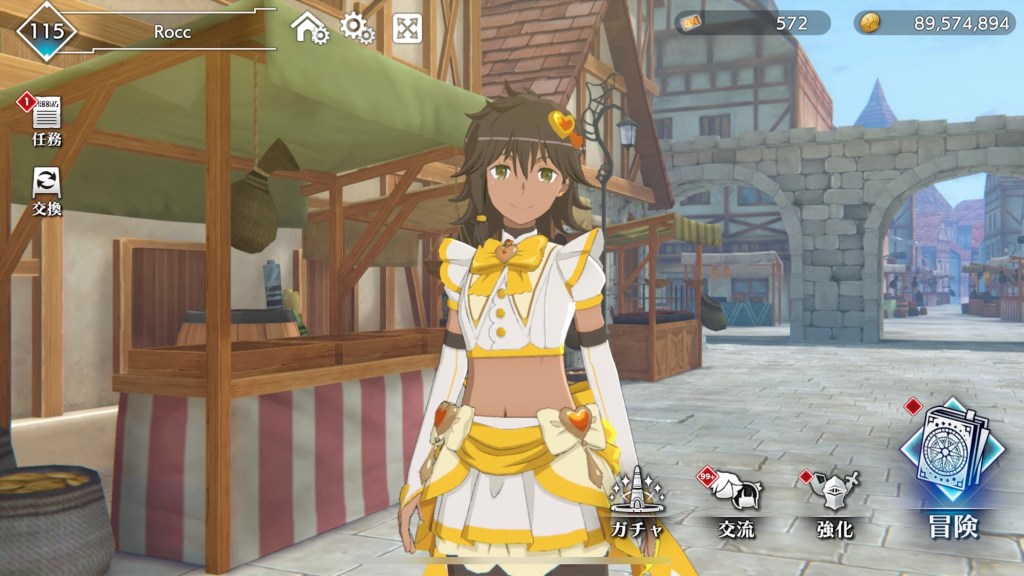Go to the ガチャ gacha screen

pyautogui.click(x=636, y=503)
